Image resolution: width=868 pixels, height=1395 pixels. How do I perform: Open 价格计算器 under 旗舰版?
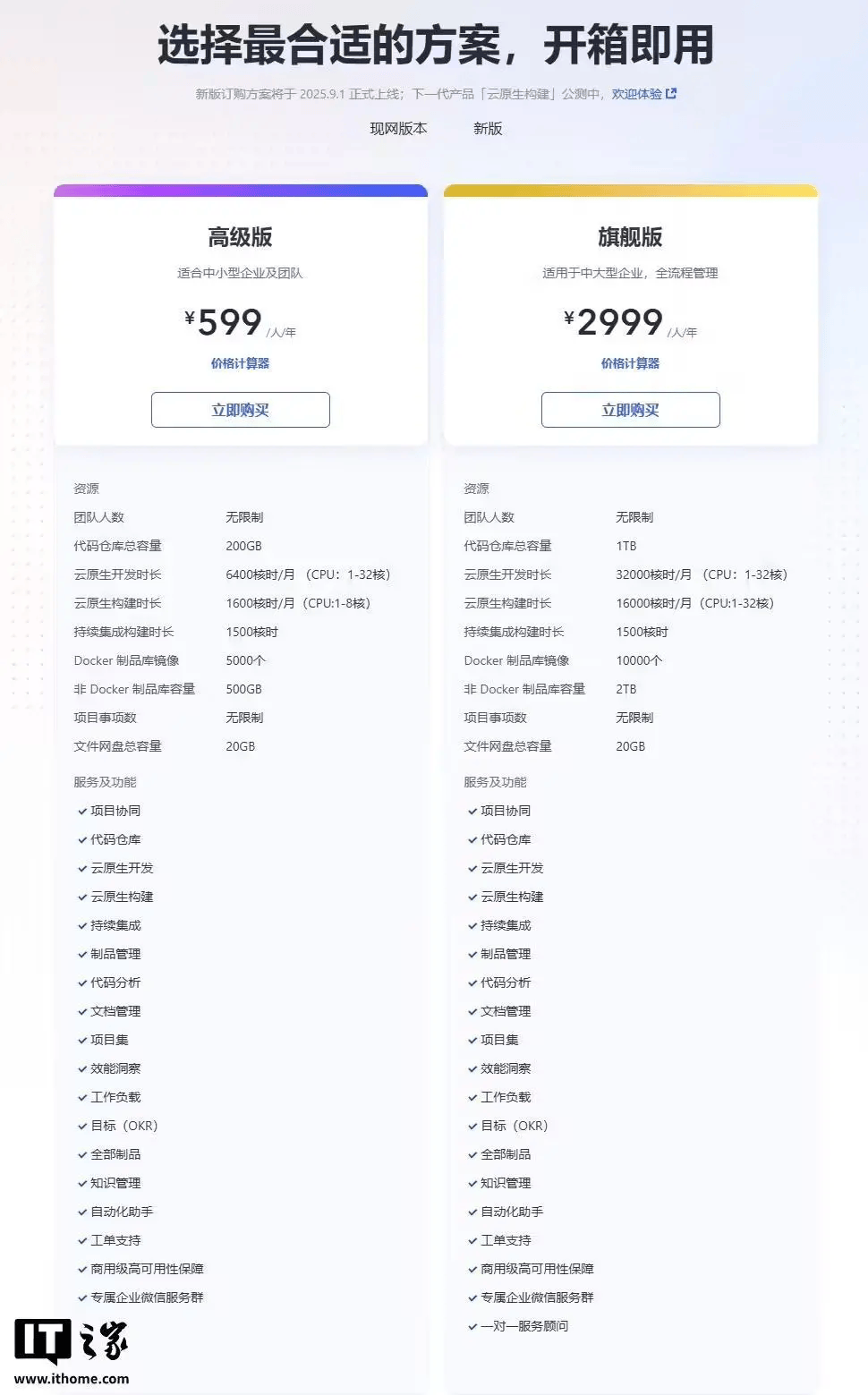(x=630, y=363)
